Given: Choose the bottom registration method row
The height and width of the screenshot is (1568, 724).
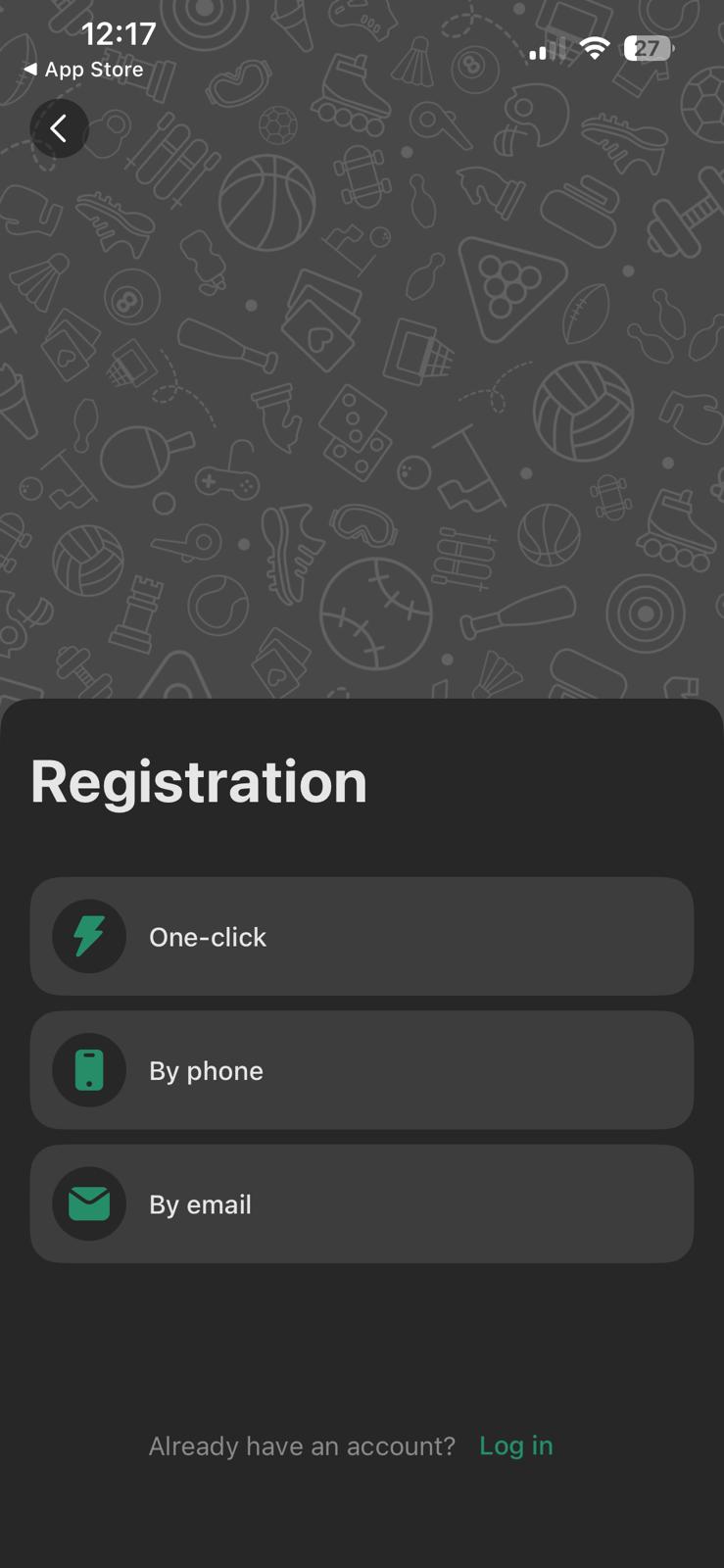Looking at the screenshot, I should coord(362,1203).
